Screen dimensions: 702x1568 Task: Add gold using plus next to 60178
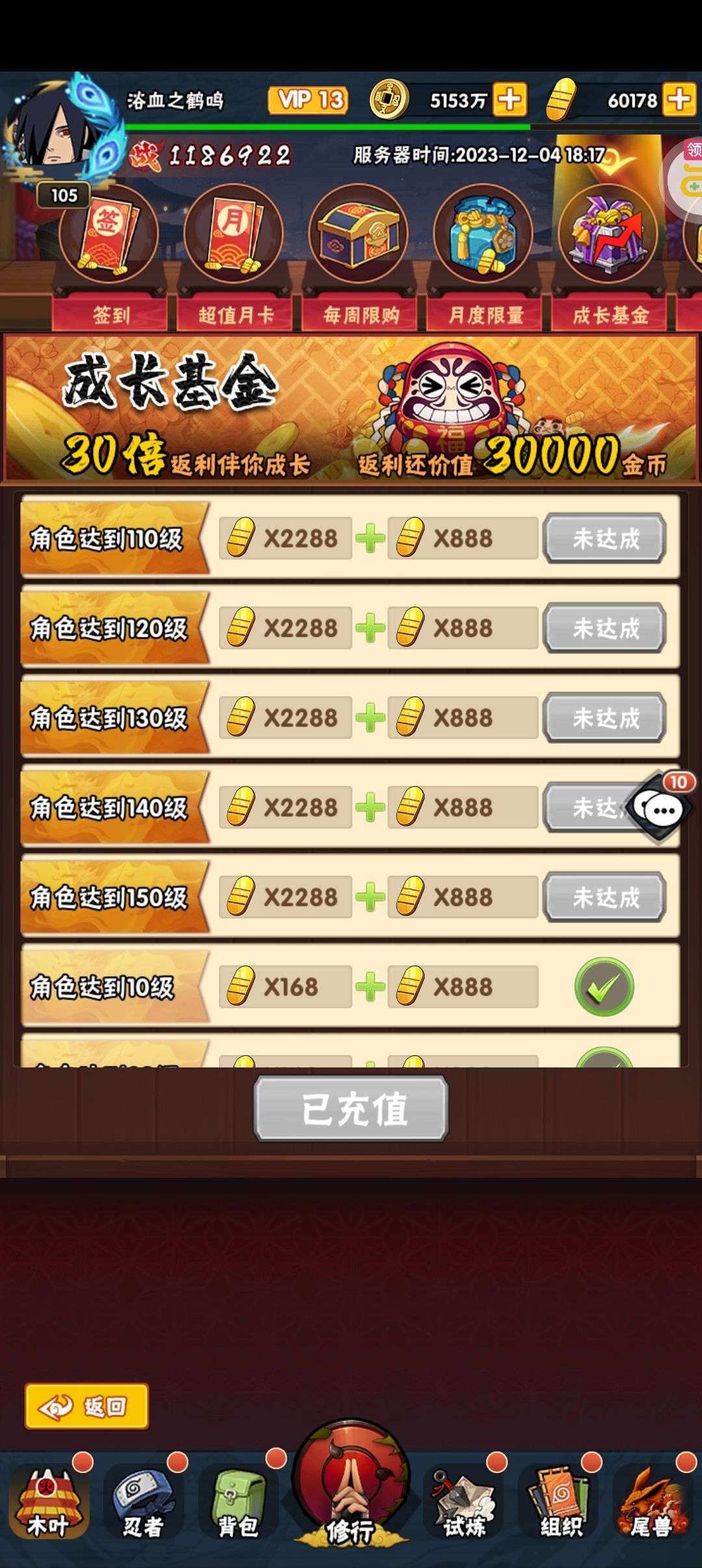pyautogui.click(x=679, y=100)
